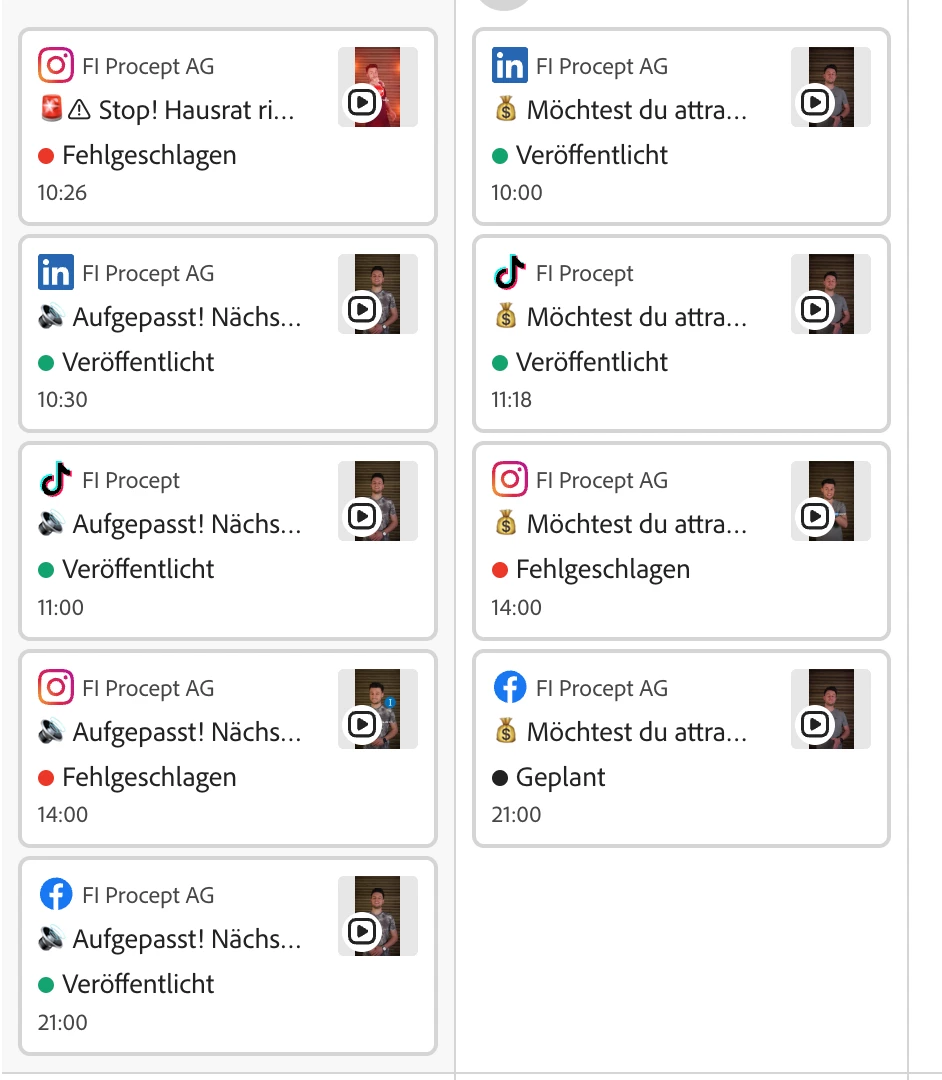Open the failed Instagram post at 10:26
Viewport: 942px width, 1080px height.
[x=228, y=127]
